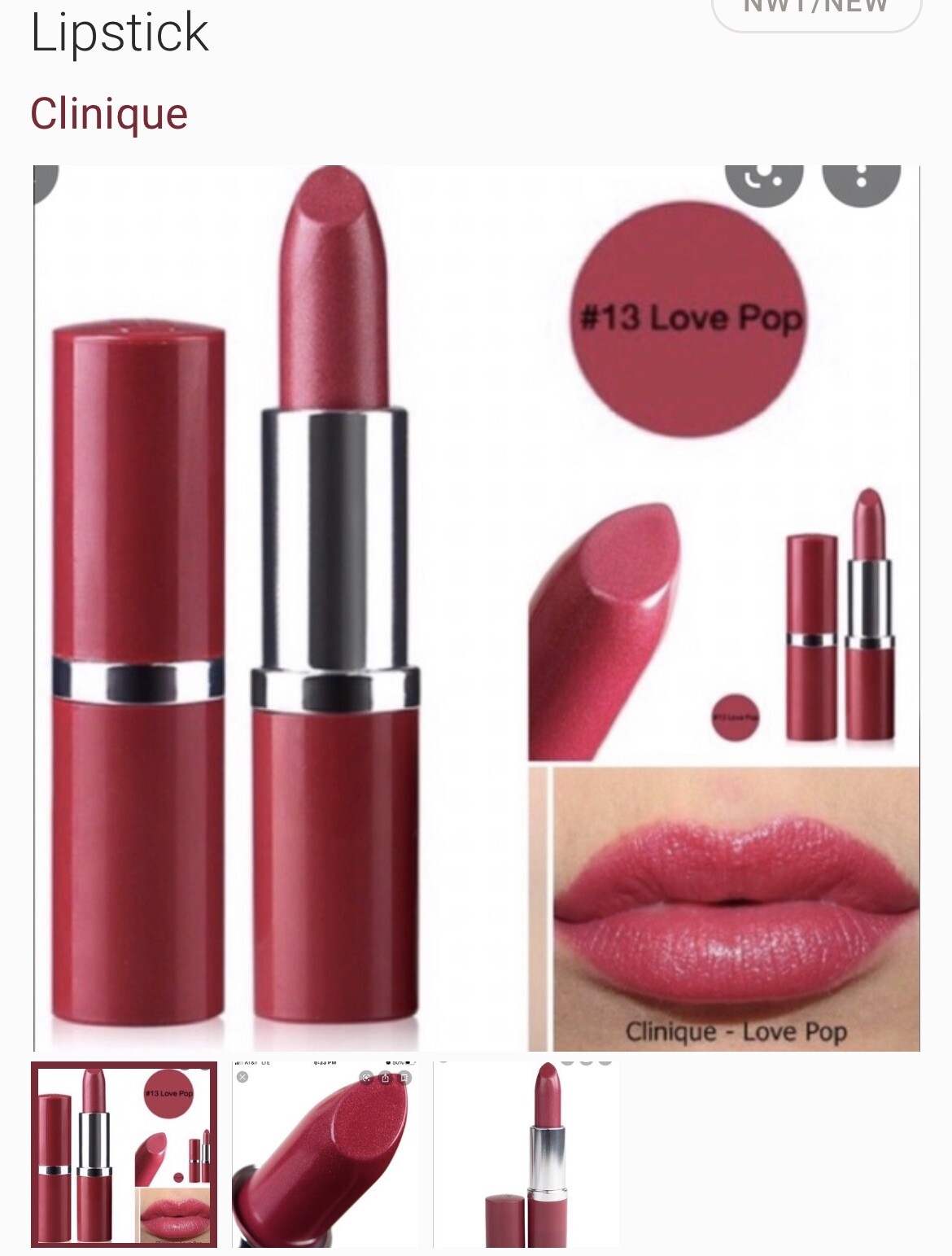
Task: Open the main Love Pop listing photo
Action: (x=476, y=608)
